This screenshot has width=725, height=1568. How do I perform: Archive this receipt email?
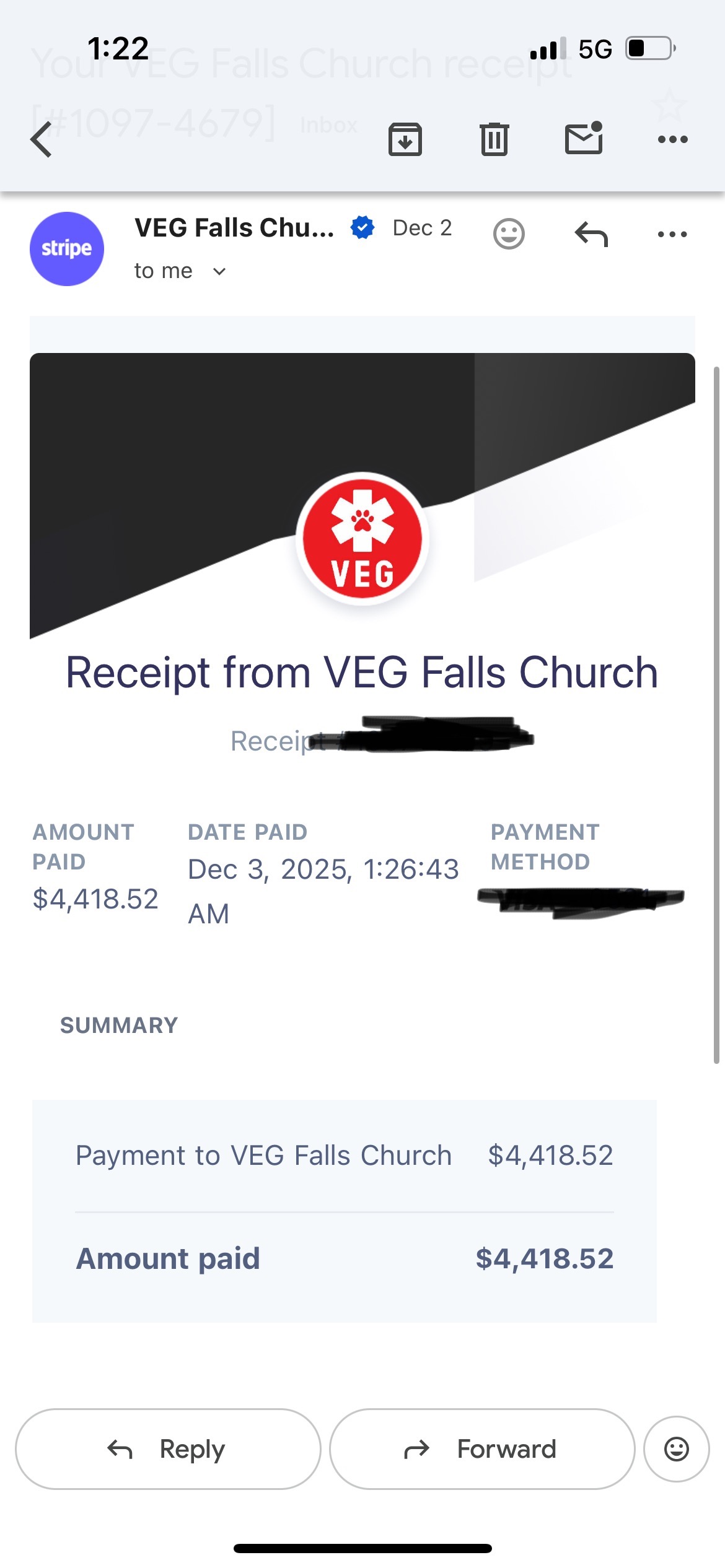tap(405, 139)
